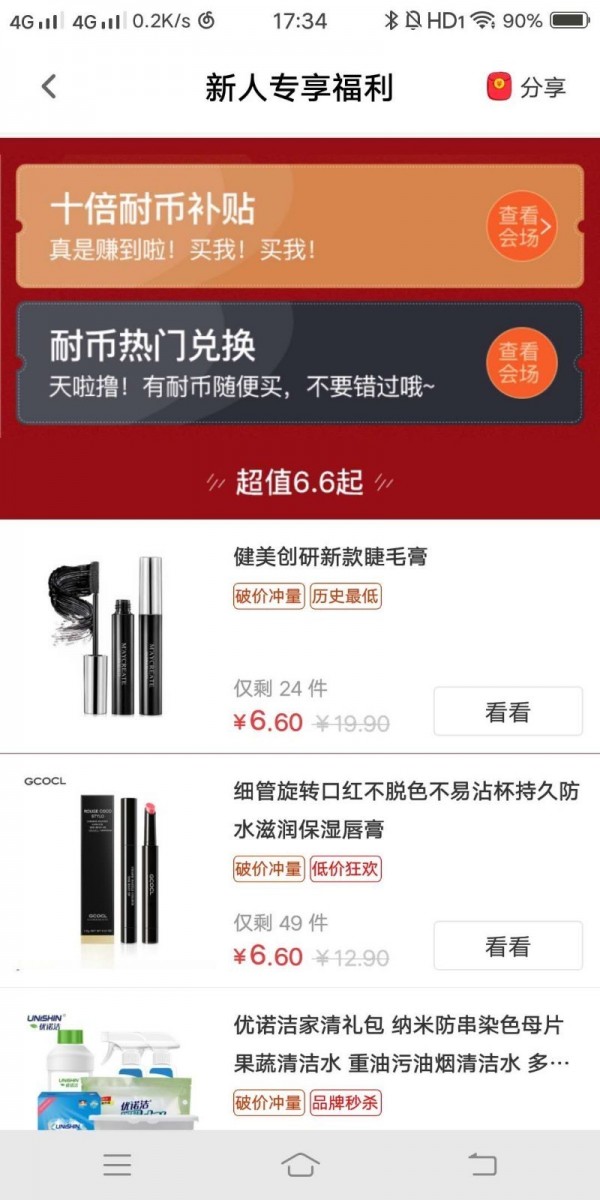Image resolution: width=600 pixels, height=1200 pixels.
Task: Tap 看看 for 细管旋转口红 lipstick
Action: (x=507, y=946)
